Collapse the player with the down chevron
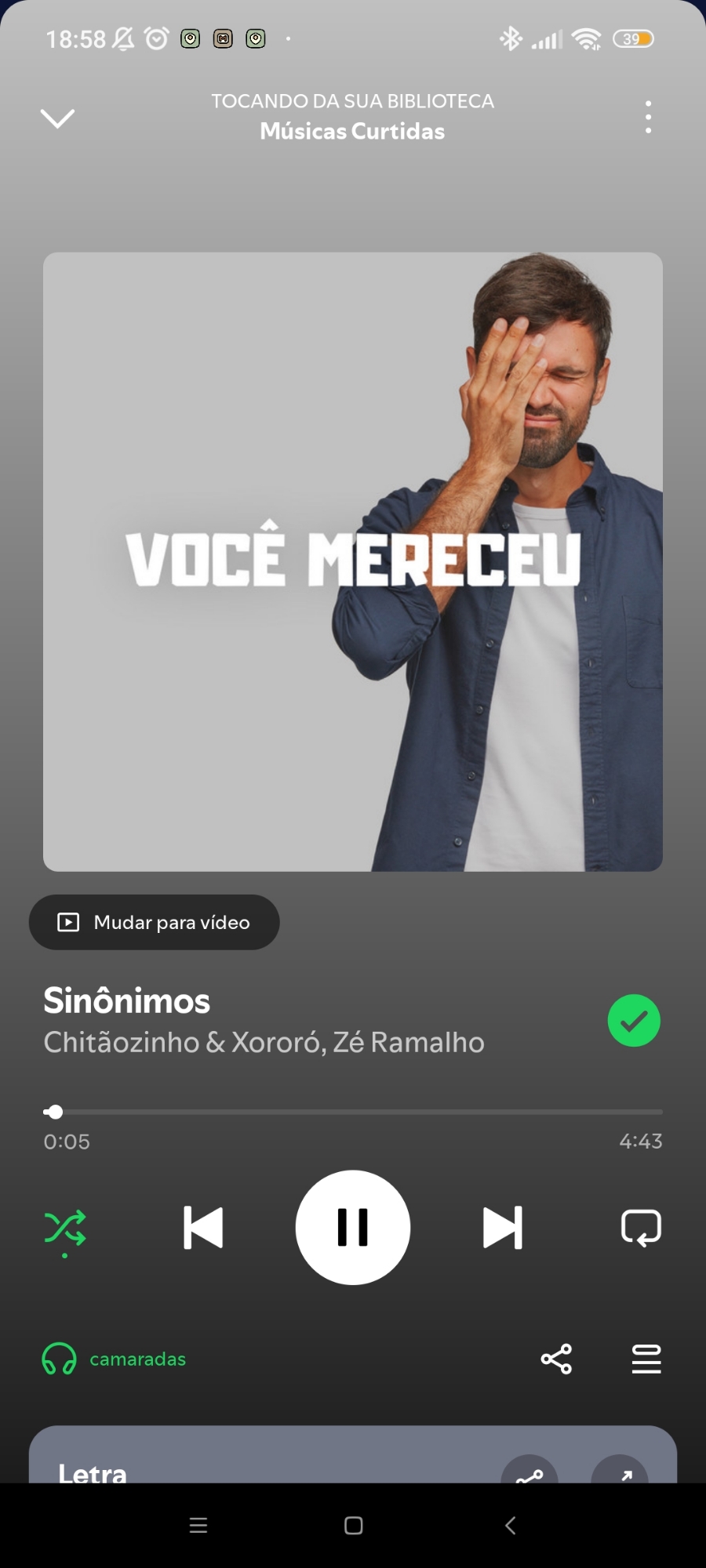 [x=57, y=118]
